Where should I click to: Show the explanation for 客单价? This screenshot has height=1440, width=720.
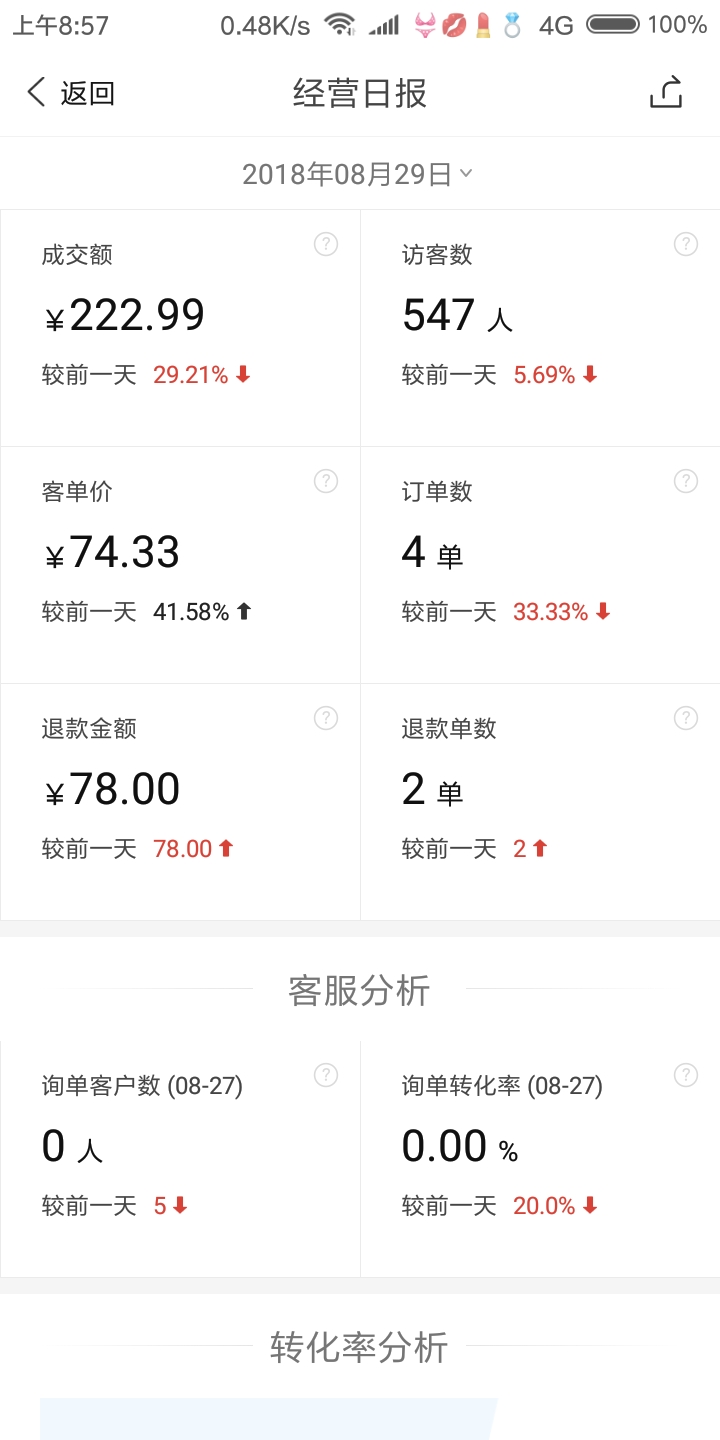point(326,481)
